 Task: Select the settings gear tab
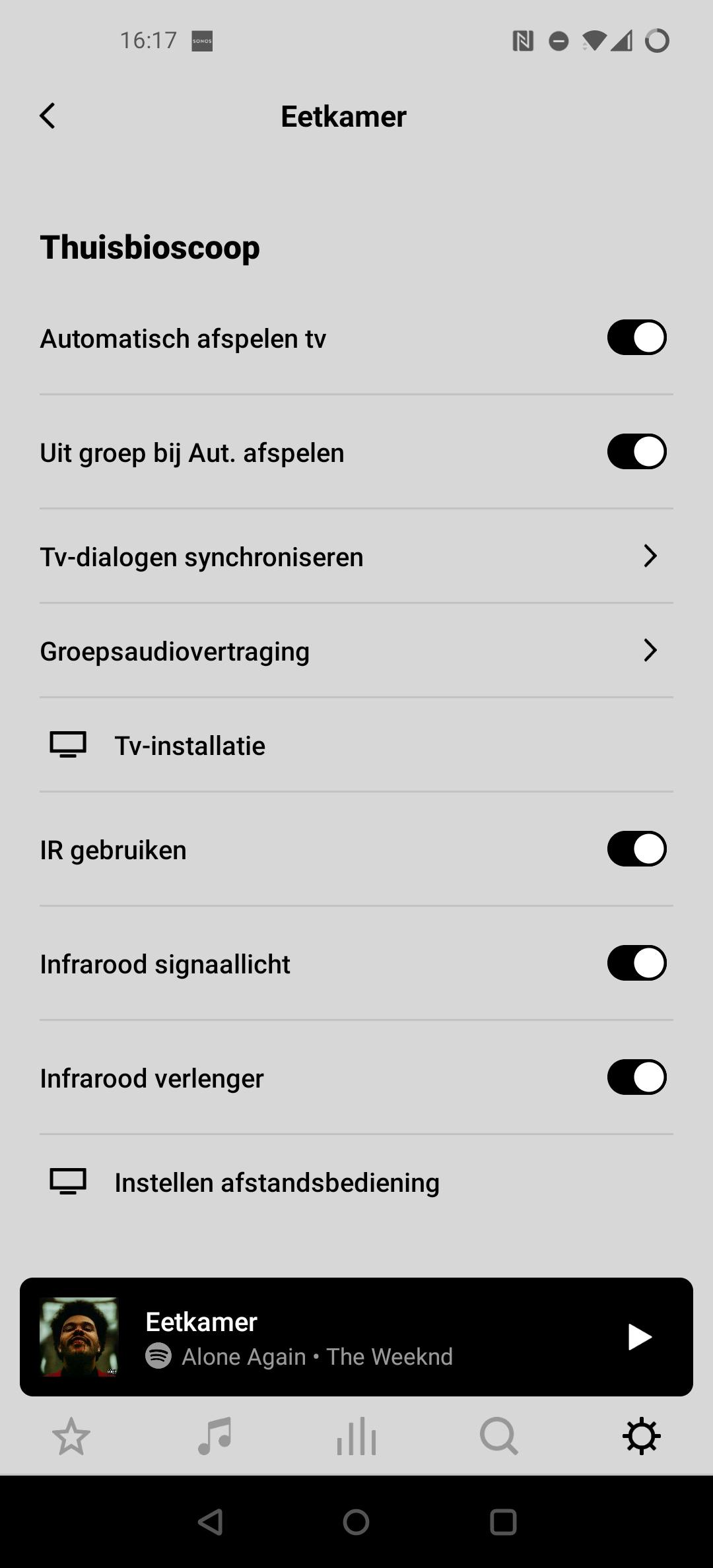tap(641, 1436)
